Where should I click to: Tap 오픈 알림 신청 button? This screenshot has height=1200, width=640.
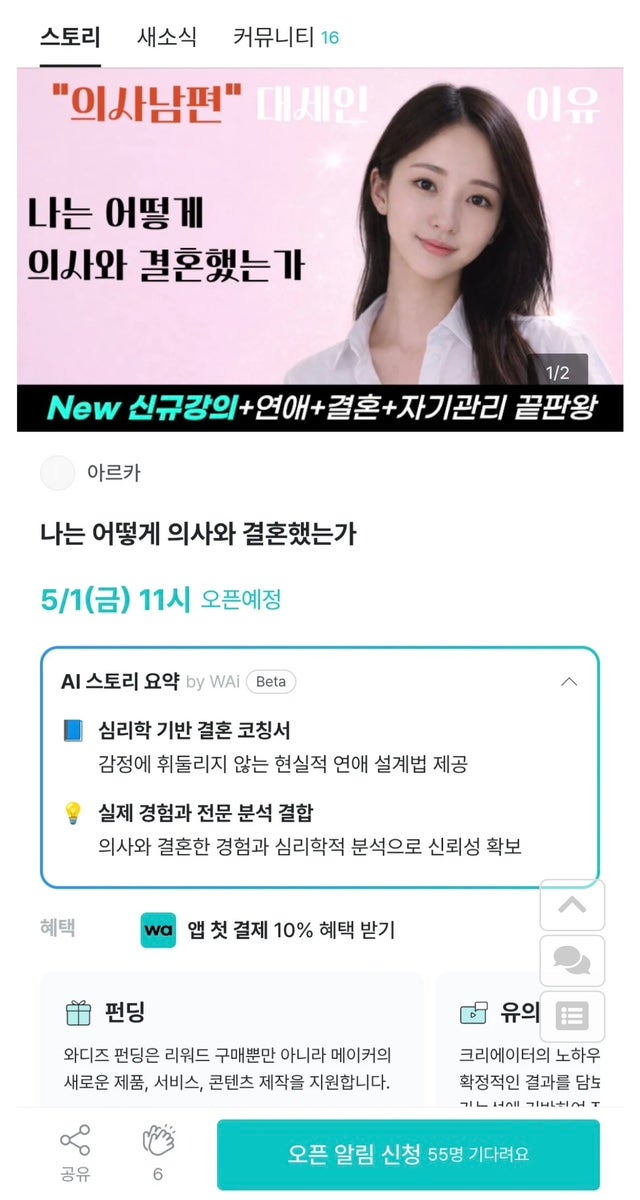[408, 1154]
